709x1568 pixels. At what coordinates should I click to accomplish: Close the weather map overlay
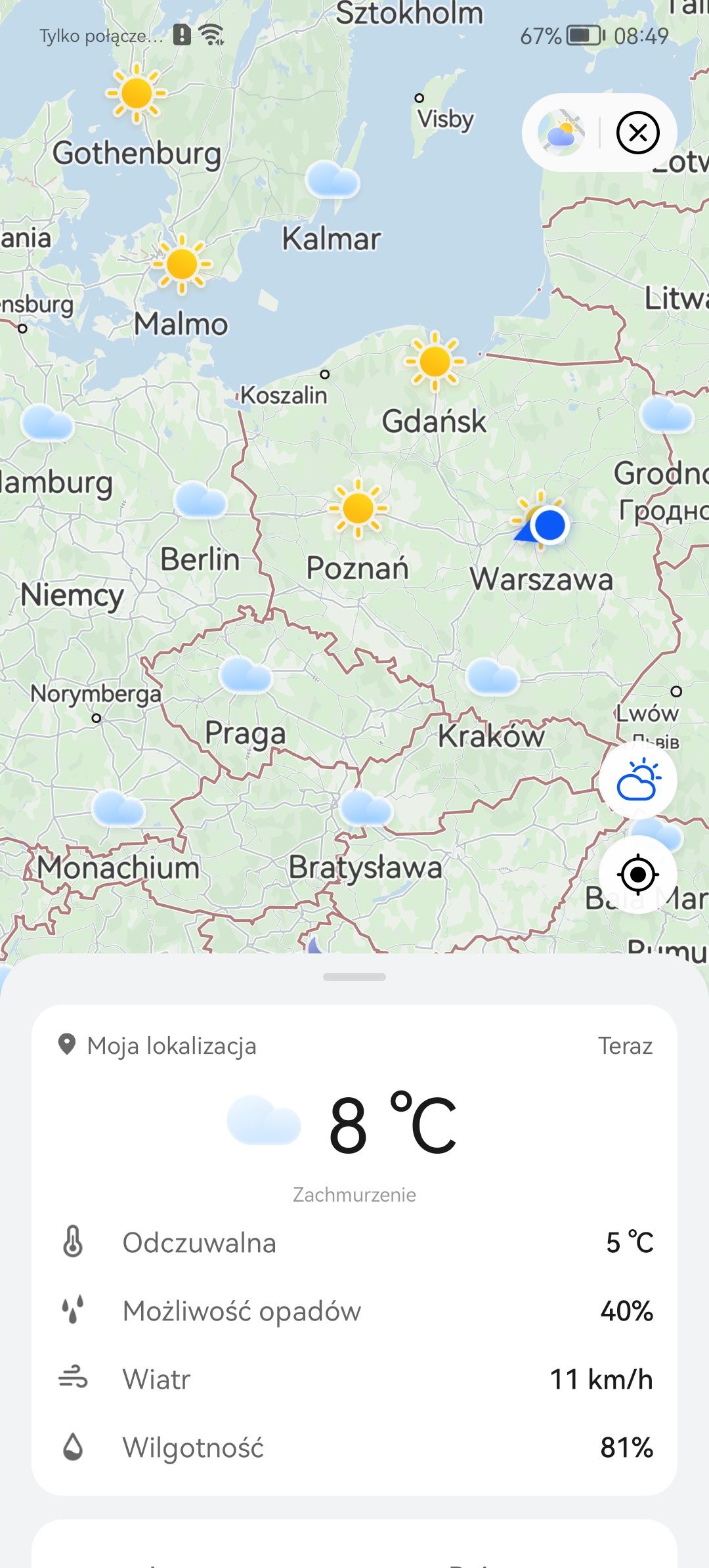coord(637,133)
